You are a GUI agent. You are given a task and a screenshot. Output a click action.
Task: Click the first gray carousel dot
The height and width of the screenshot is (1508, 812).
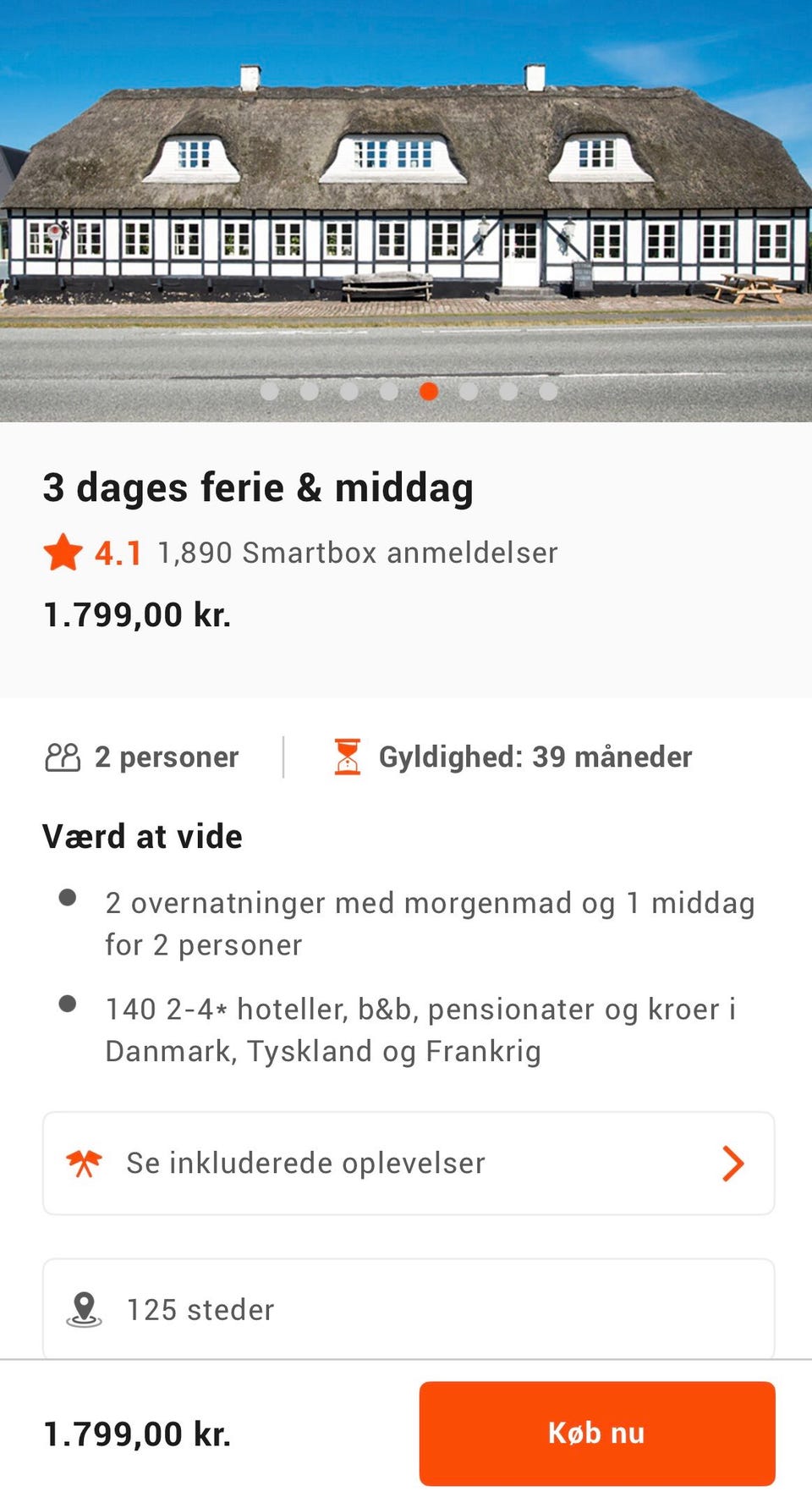270,391
